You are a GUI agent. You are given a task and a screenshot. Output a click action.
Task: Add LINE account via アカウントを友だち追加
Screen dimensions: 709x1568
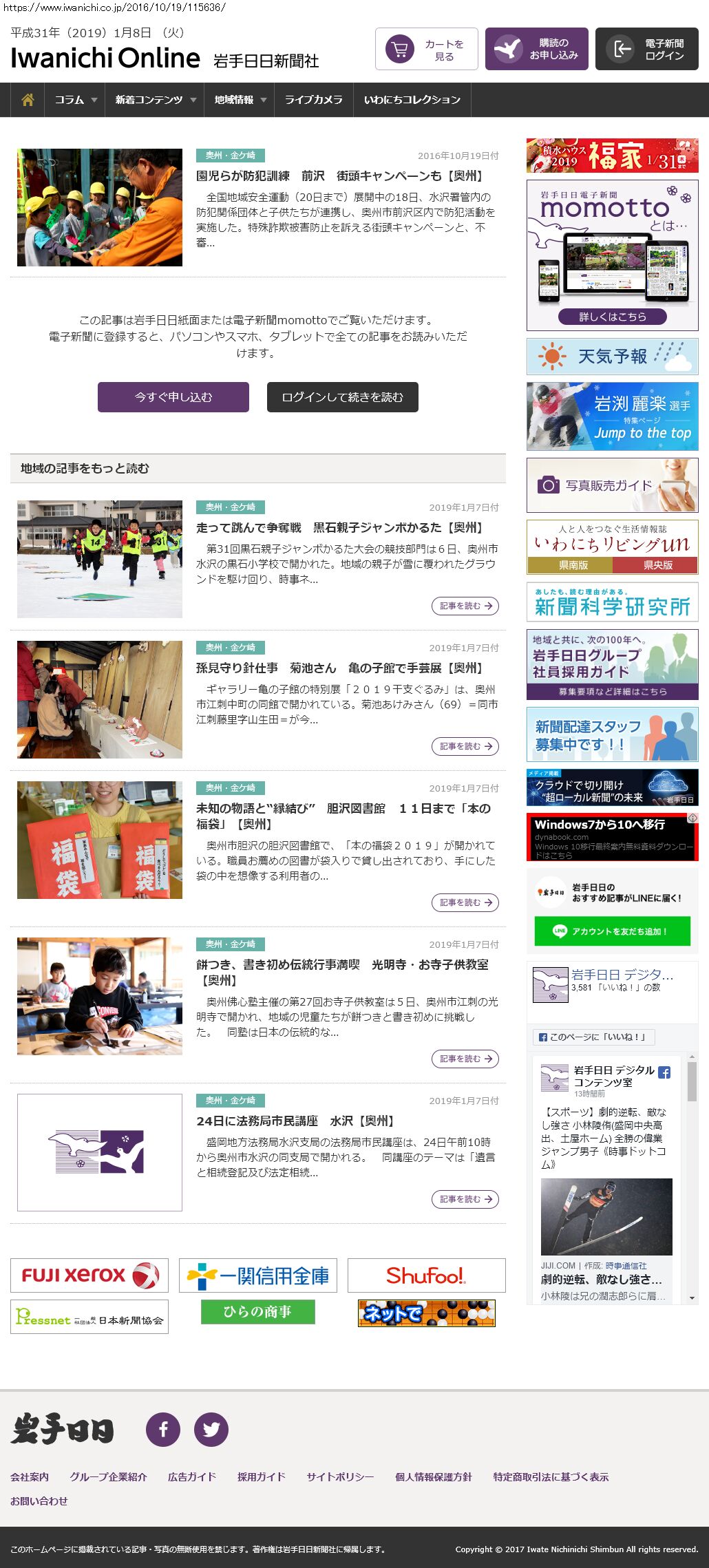(x=612, y=931)
